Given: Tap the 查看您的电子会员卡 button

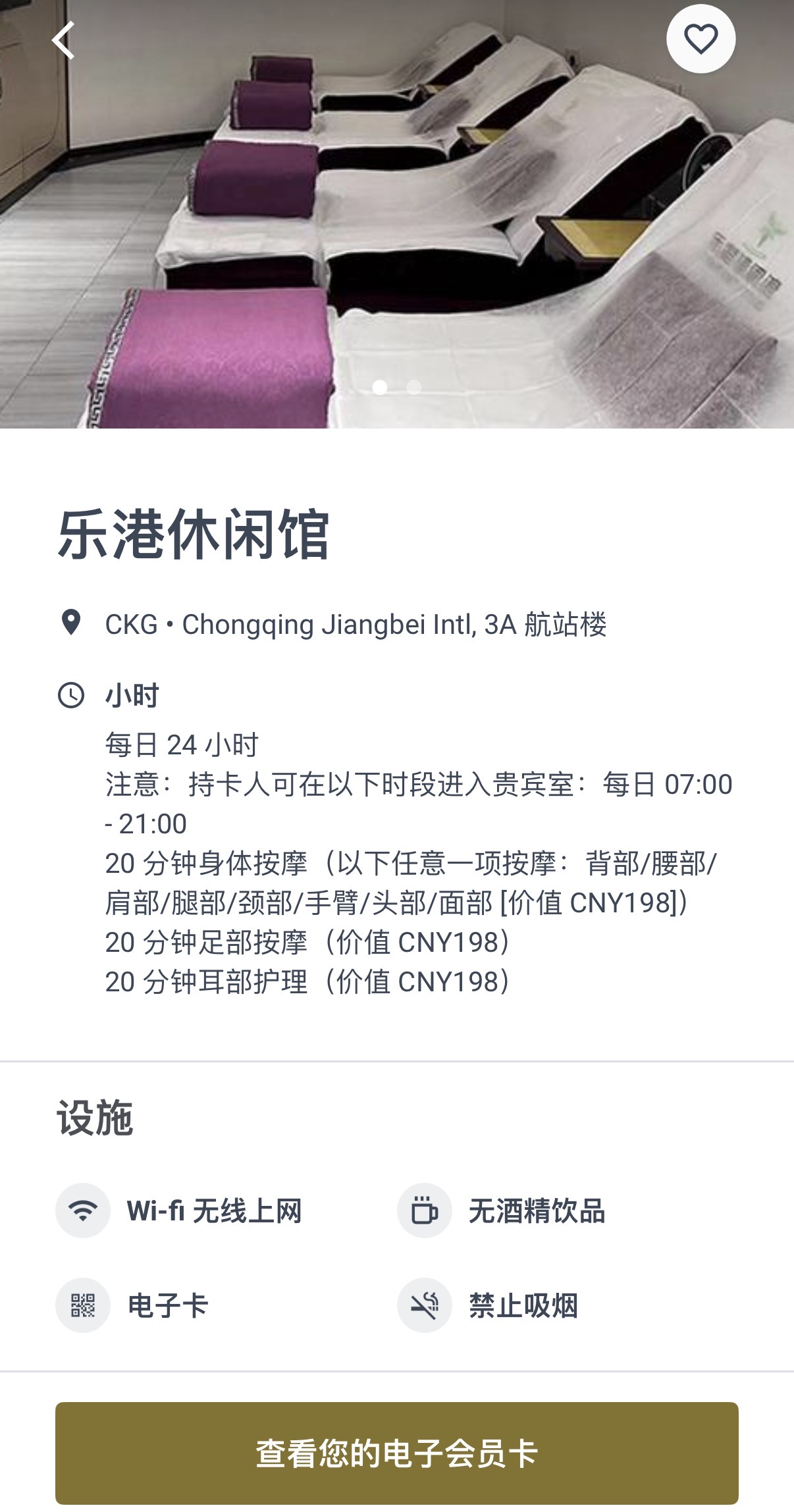Looking at the screenshot, I should [x=396, y=1453].
